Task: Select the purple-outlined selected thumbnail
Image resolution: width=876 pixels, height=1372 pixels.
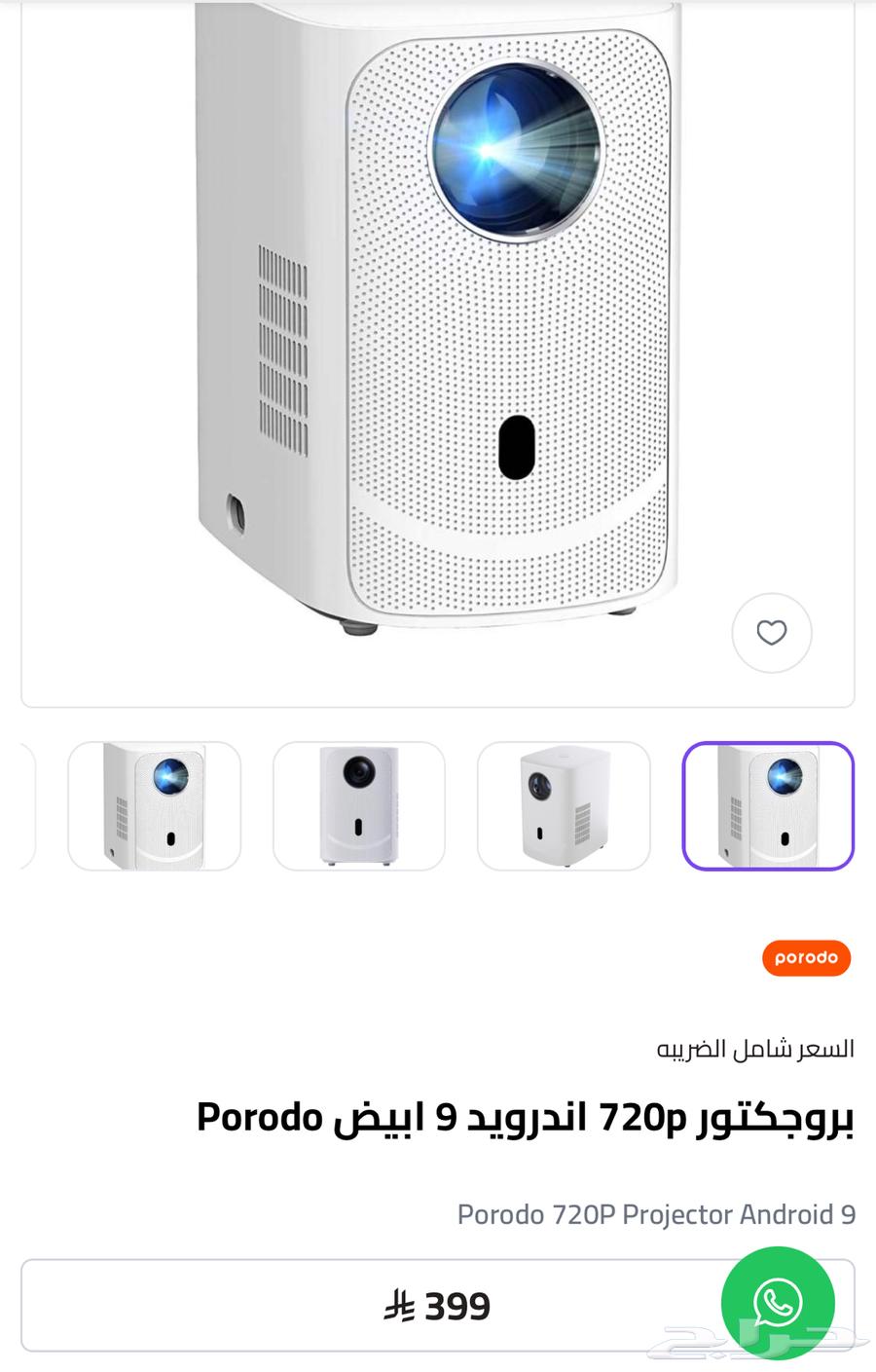Action: [x=768, y=806]
